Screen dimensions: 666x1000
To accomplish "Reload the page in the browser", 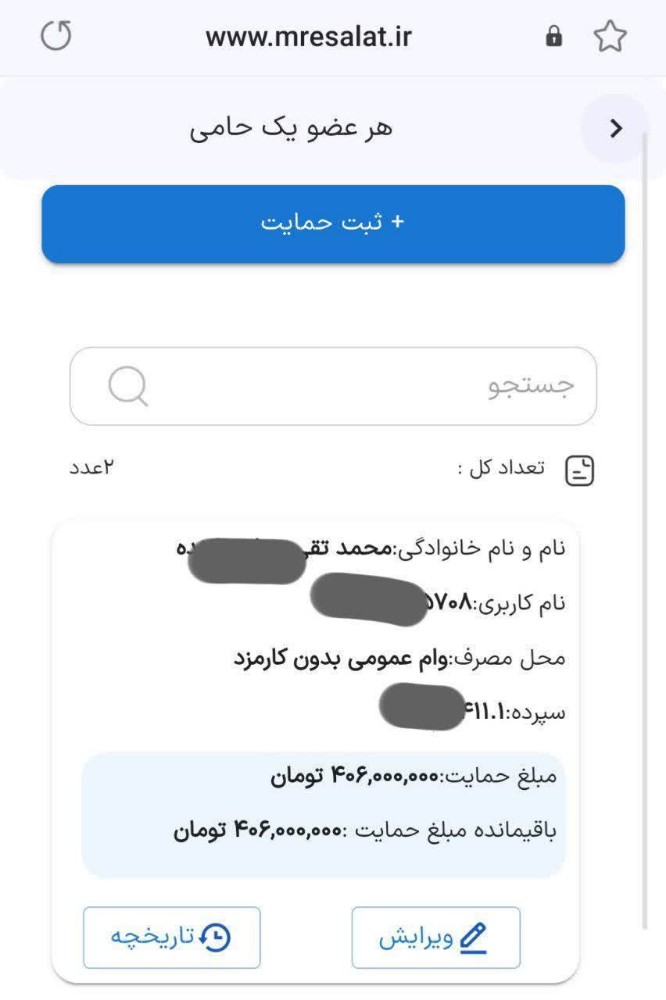I will pyautogui.click(x=57, y=37).
